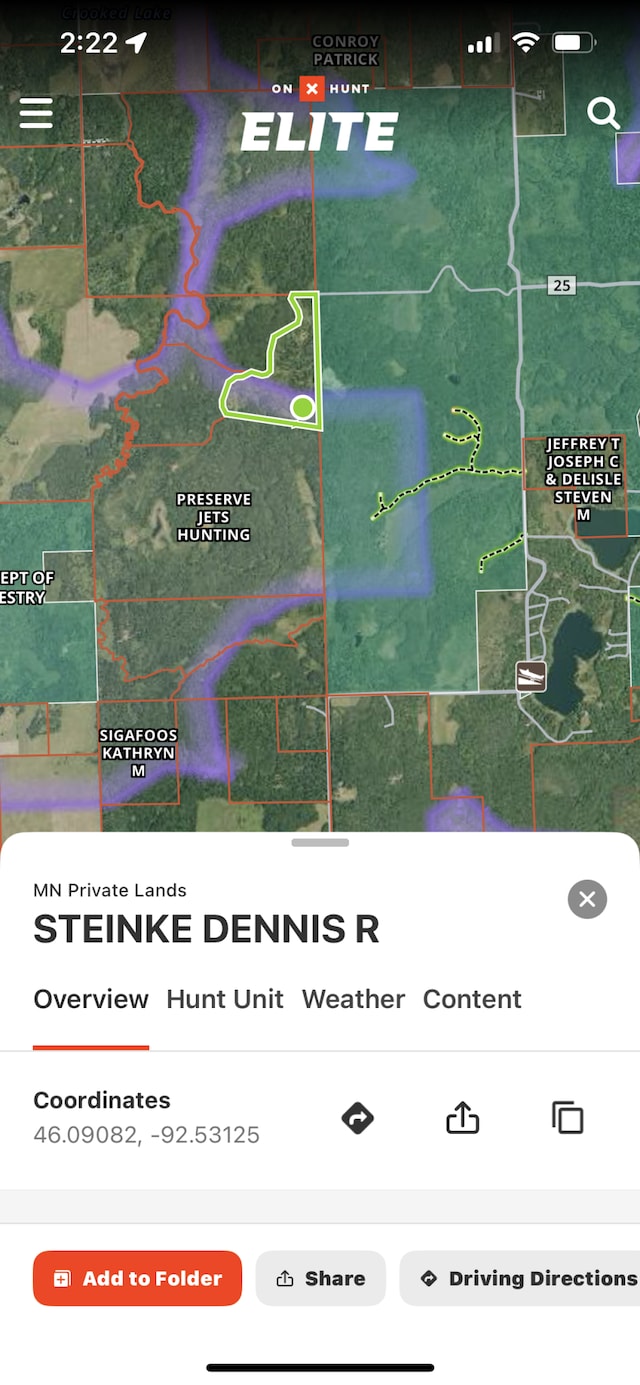Tap the Share button
This screenshot has width=640, height=1385.
click(320, 1278)
